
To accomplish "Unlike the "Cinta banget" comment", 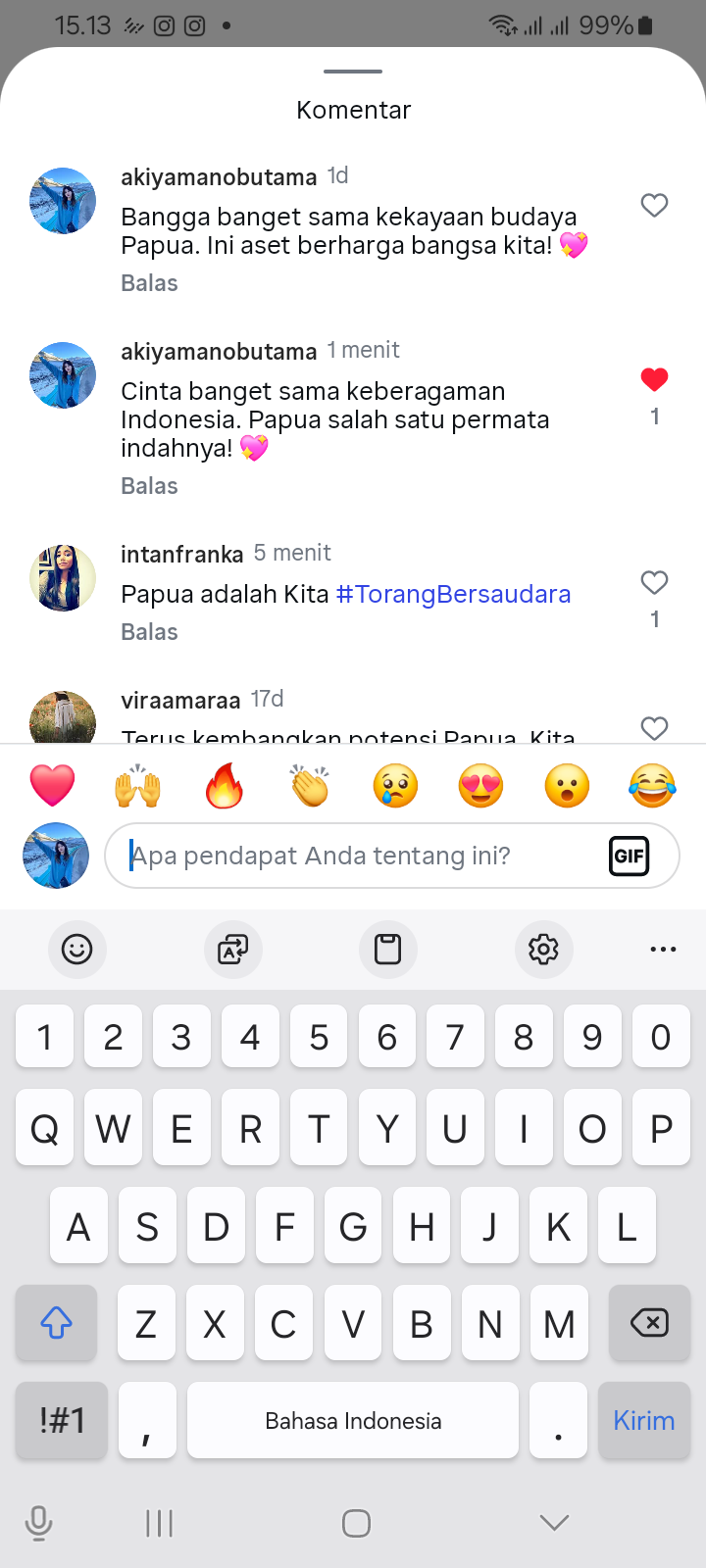I will pos(654,379).
